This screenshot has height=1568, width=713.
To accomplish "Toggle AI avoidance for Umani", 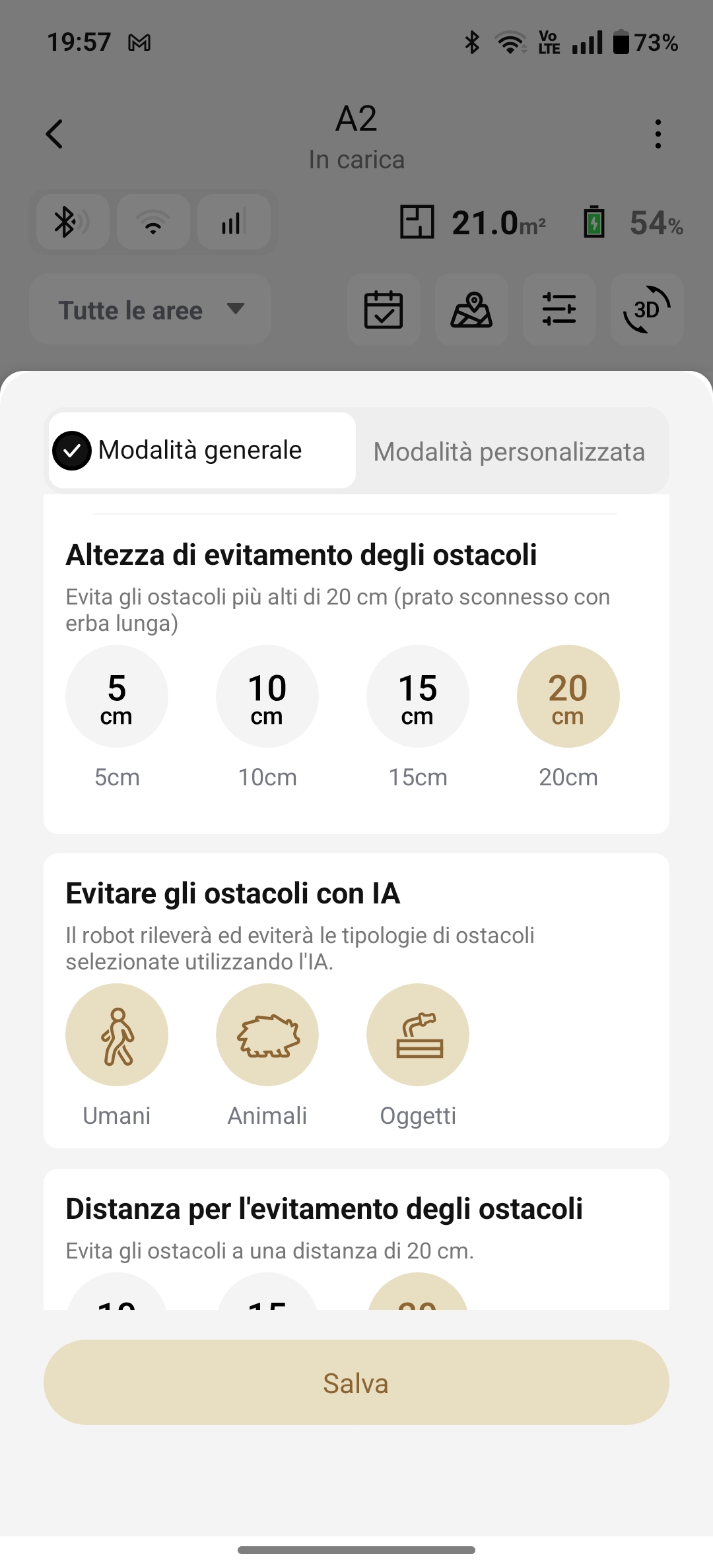I will coord(117,1035).
